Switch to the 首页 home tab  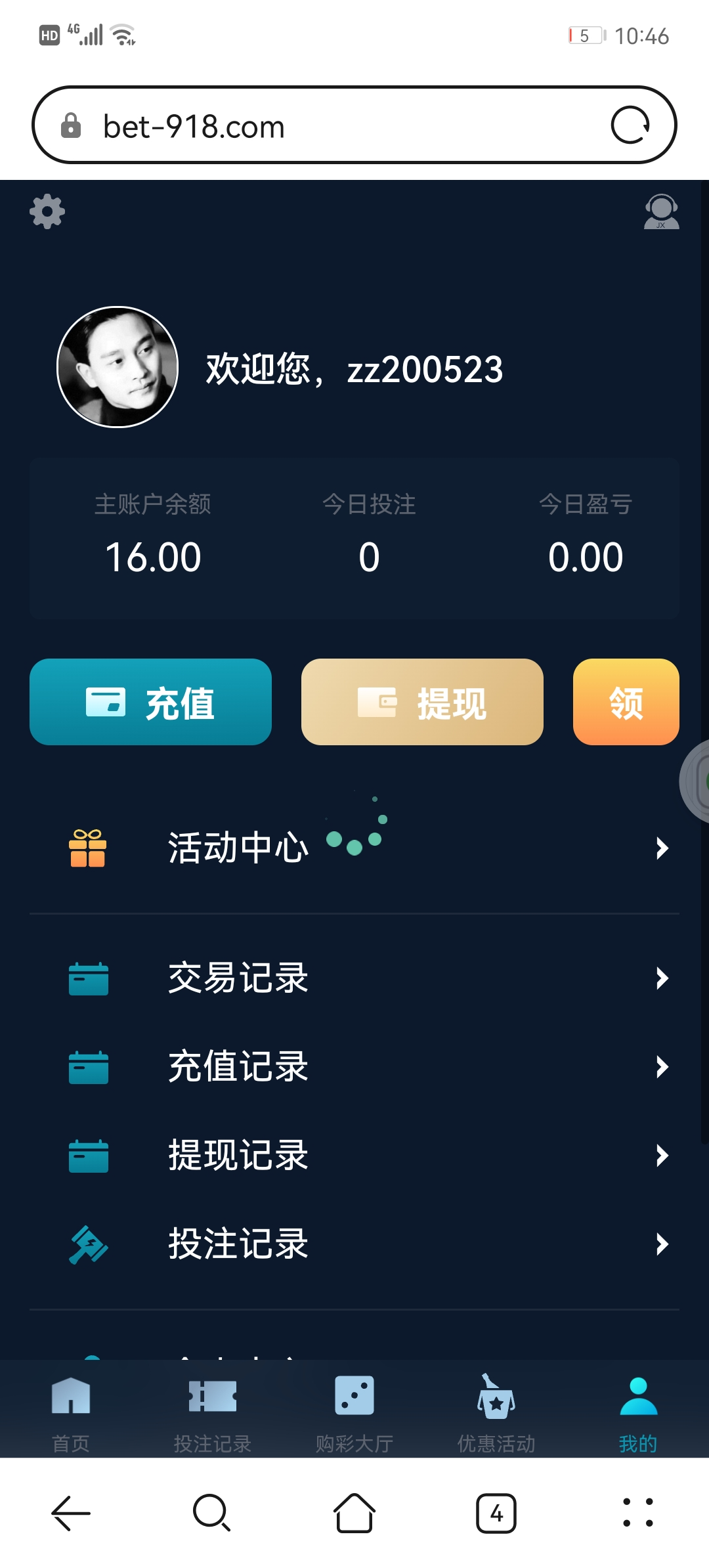(x=71, y=1413)
